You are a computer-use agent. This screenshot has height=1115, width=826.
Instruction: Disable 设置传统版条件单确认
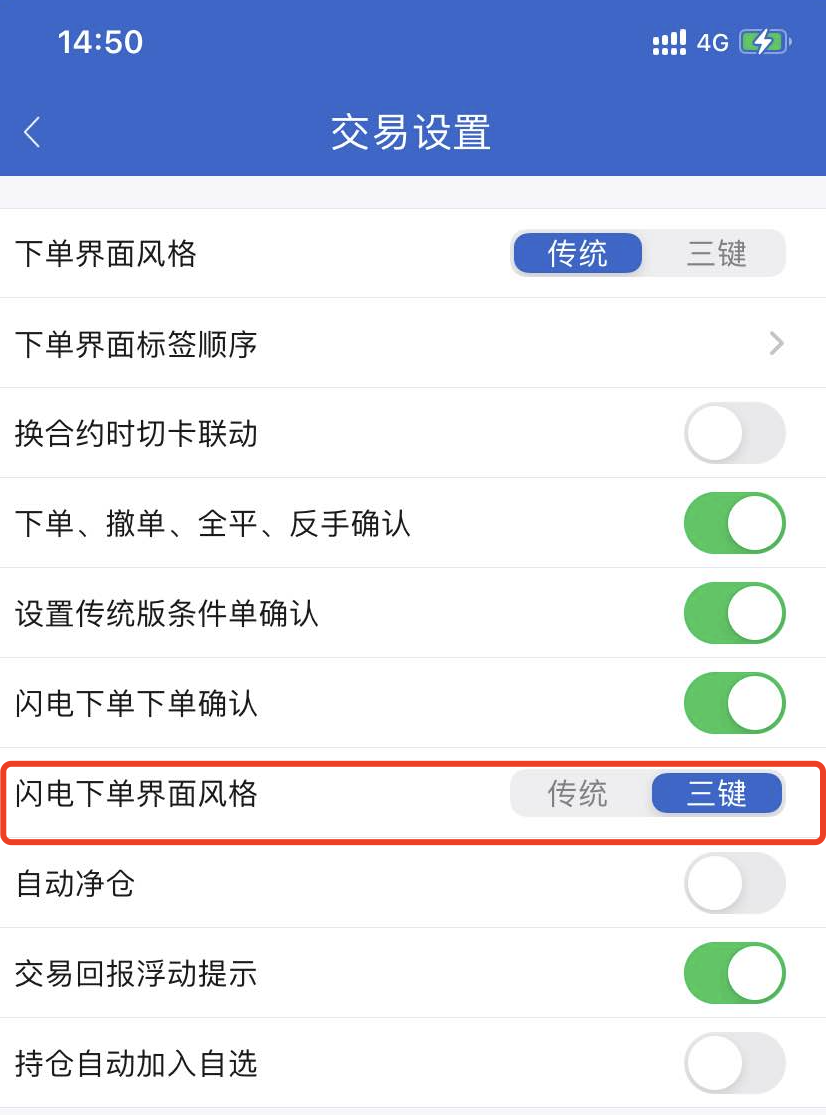click(x=734, y=613)
